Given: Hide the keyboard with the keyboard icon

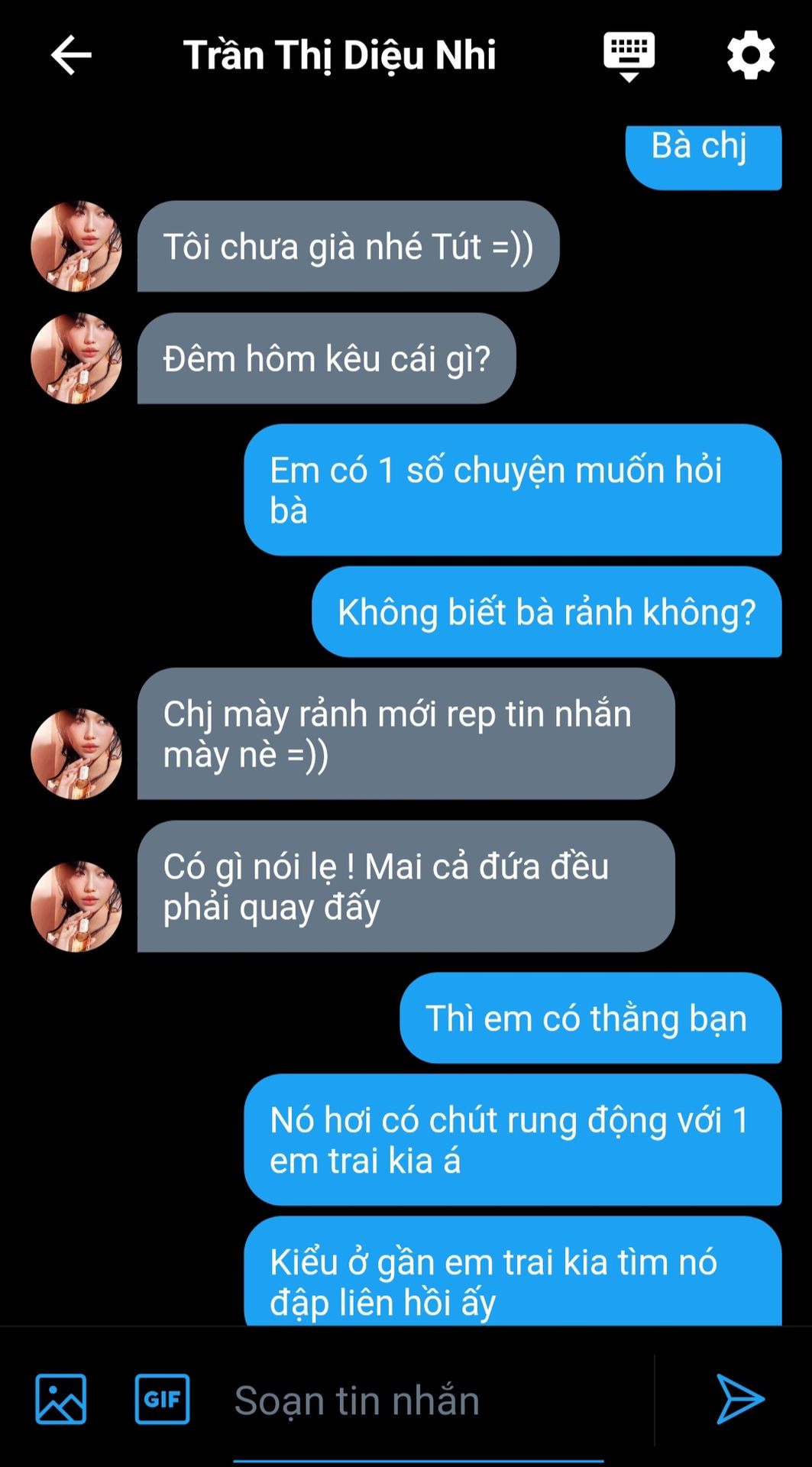Looking at the screenshot, I should click(629, 57).
